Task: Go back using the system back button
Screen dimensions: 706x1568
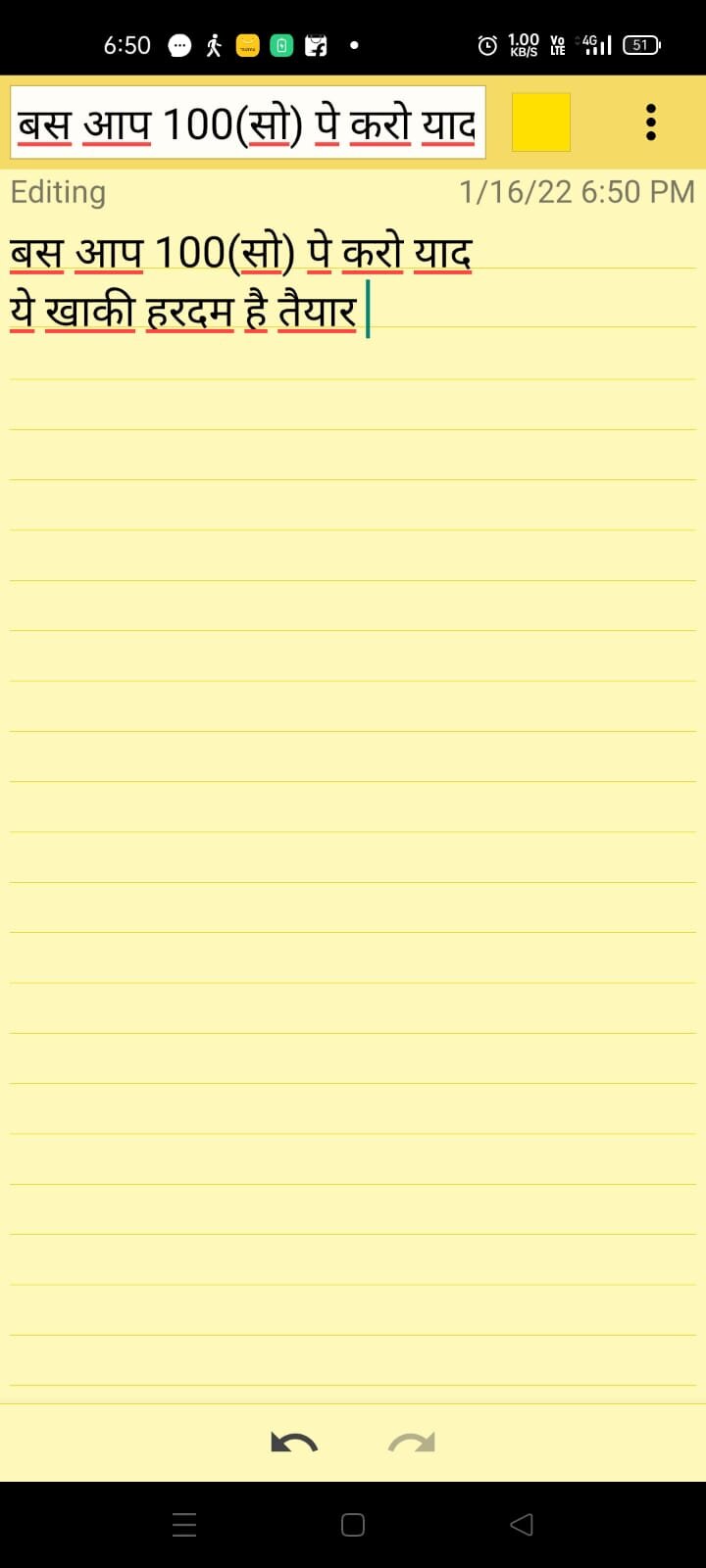Action: [522, 1524]
